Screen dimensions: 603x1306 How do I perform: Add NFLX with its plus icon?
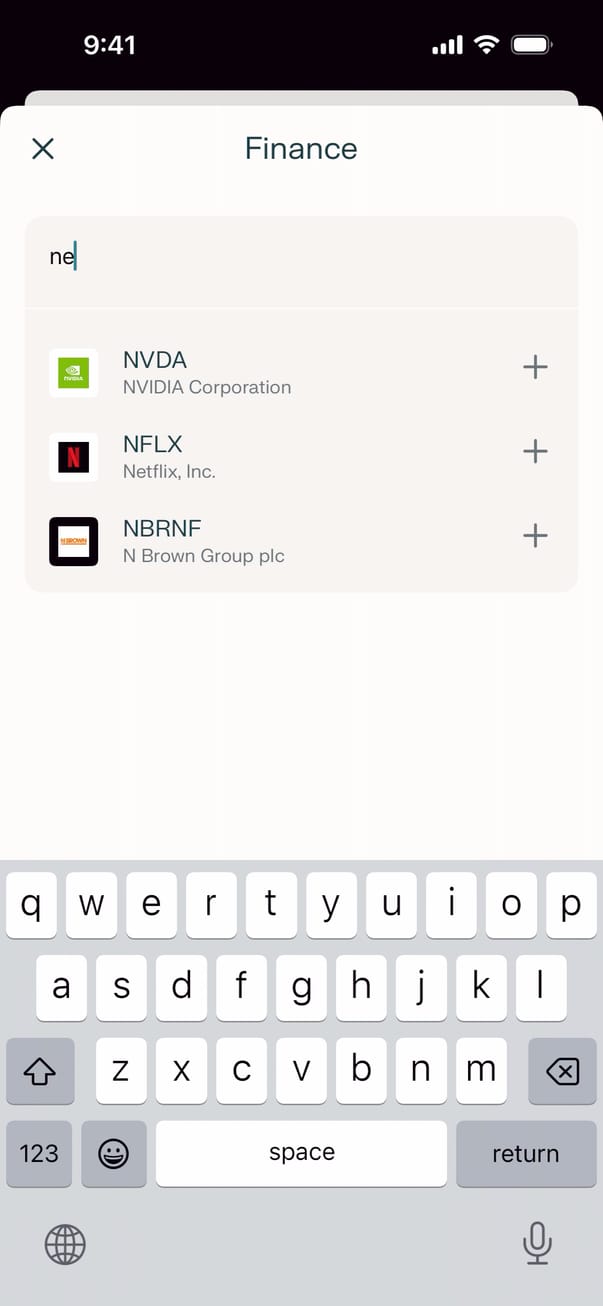click(535, 451)
